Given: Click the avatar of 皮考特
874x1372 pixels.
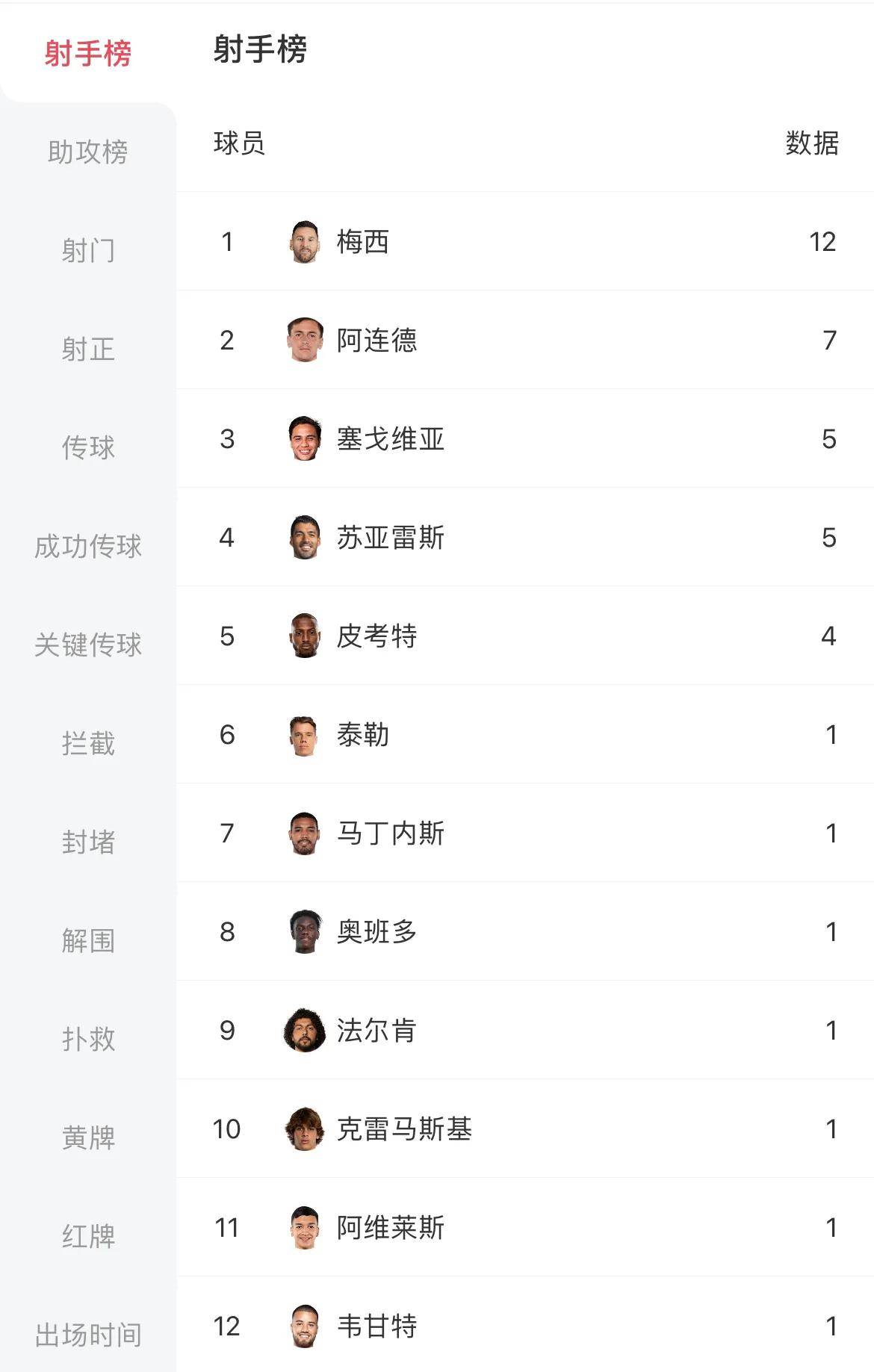Looking at the screenshot, I should [306, 636].
